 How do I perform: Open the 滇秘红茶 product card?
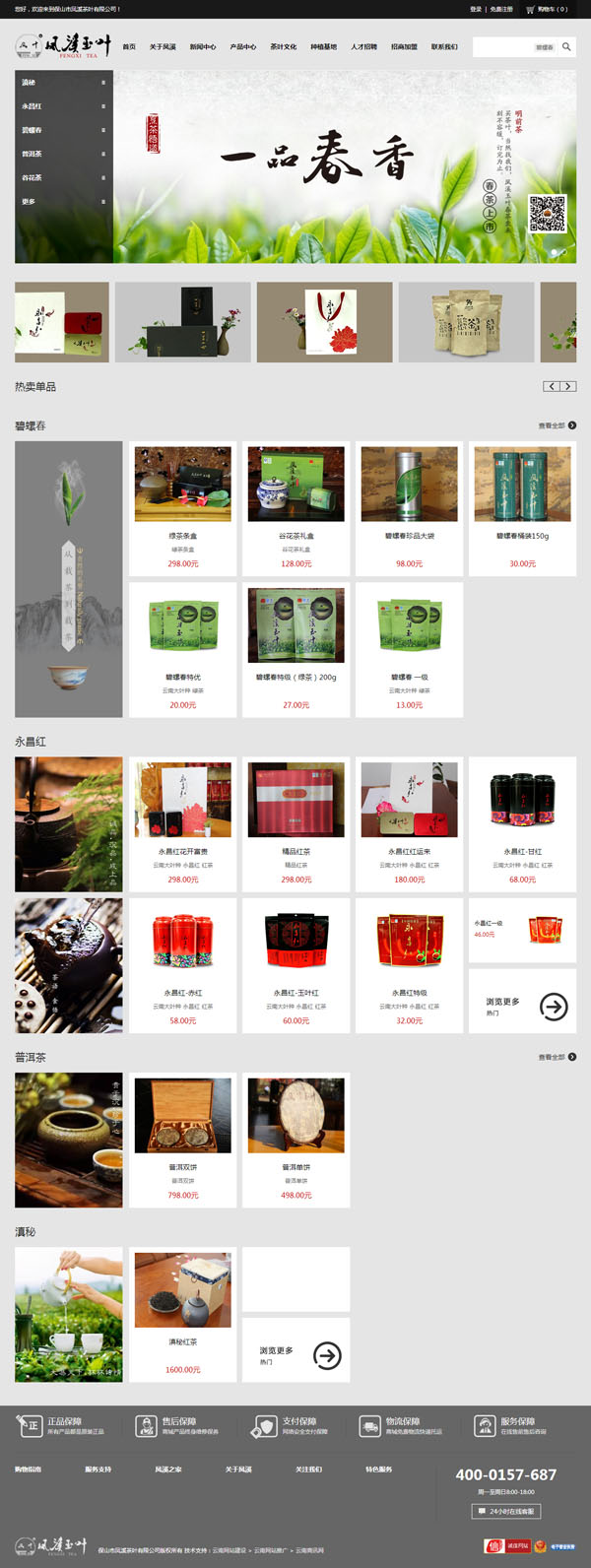tap(183, 1314)
